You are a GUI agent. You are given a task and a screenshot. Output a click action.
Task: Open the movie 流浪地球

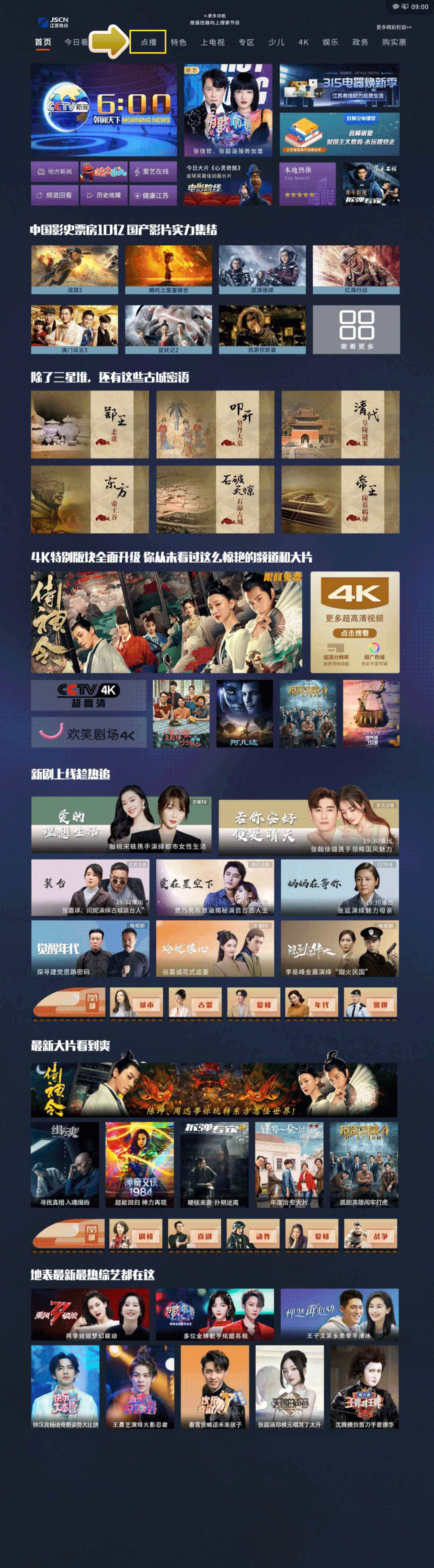click(x=262, y=270)
